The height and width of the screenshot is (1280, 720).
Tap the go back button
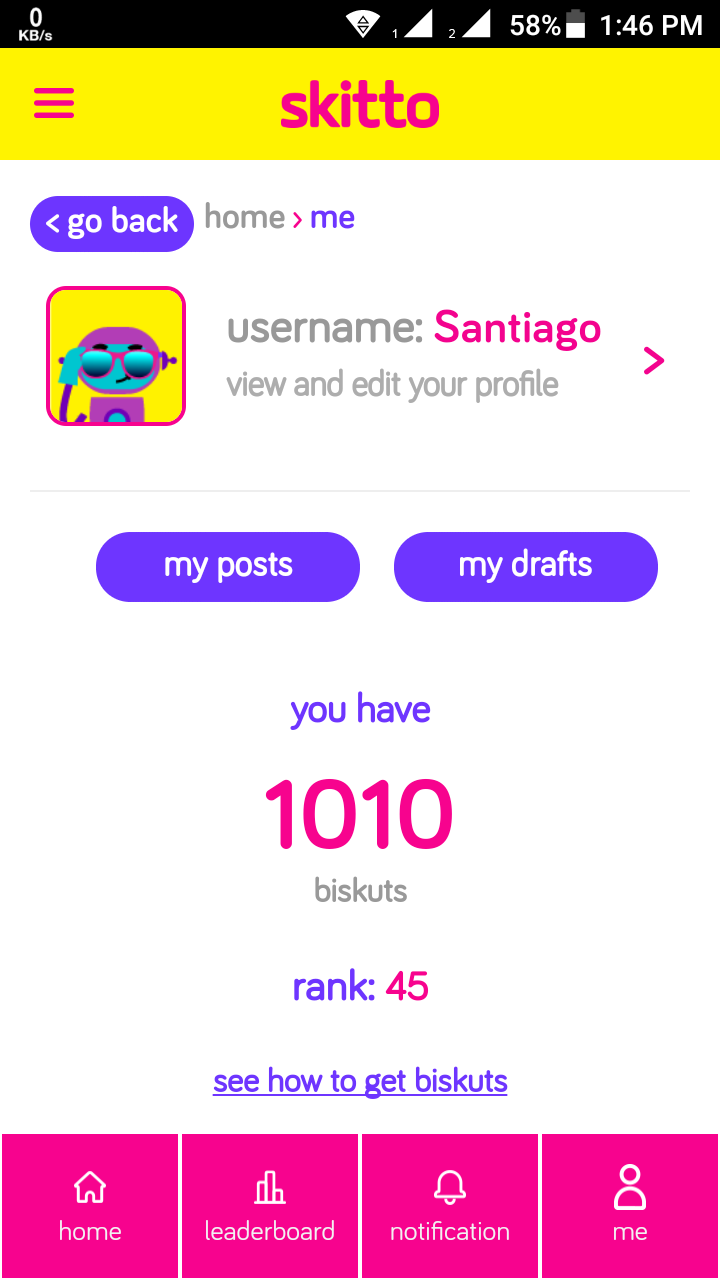point(112,223)
